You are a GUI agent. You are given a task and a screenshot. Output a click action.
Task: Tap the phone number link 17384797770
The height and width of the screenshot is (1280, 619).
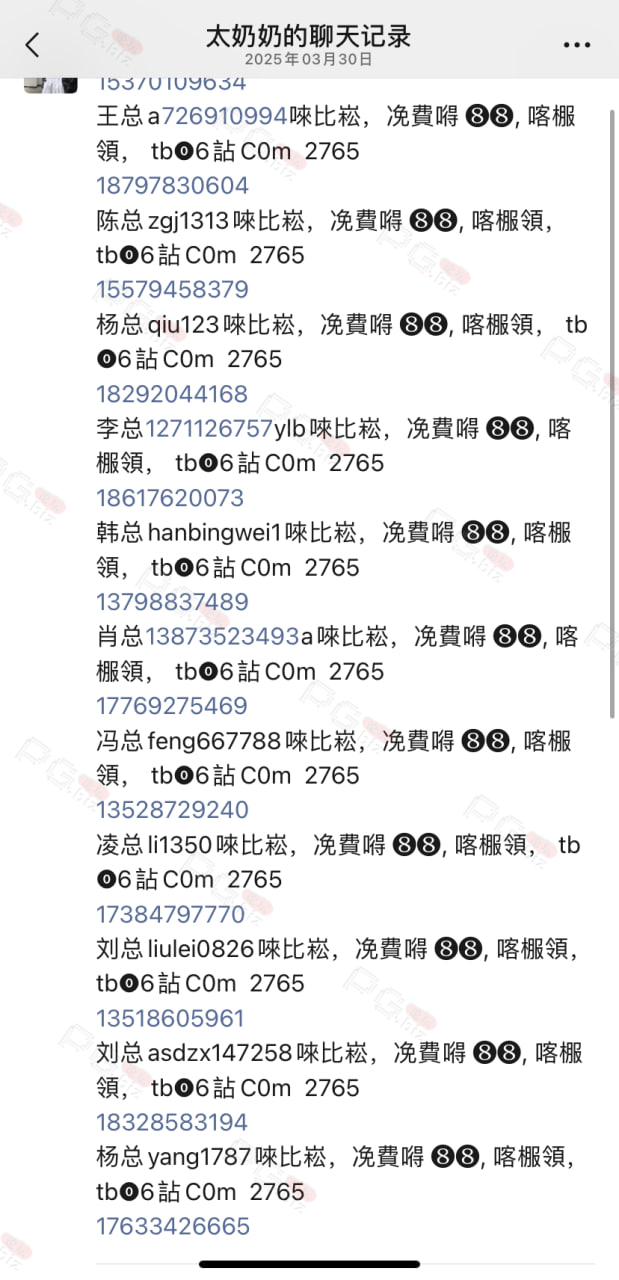(170, 914)
